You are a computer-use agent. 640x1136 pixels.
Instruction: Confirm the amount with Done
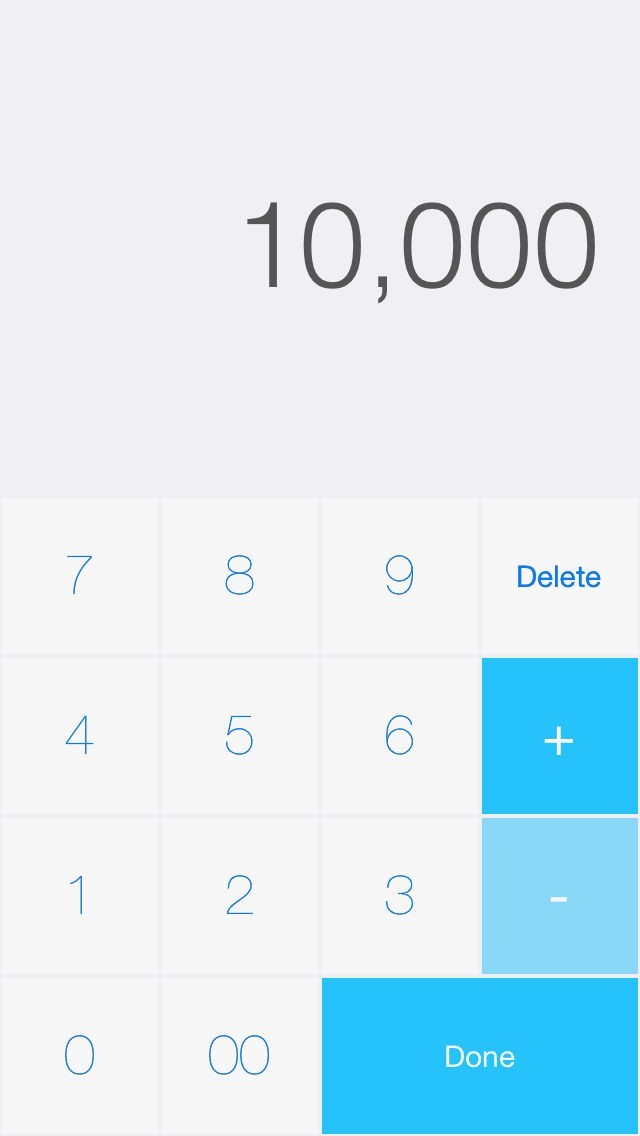coord(480,1056)
